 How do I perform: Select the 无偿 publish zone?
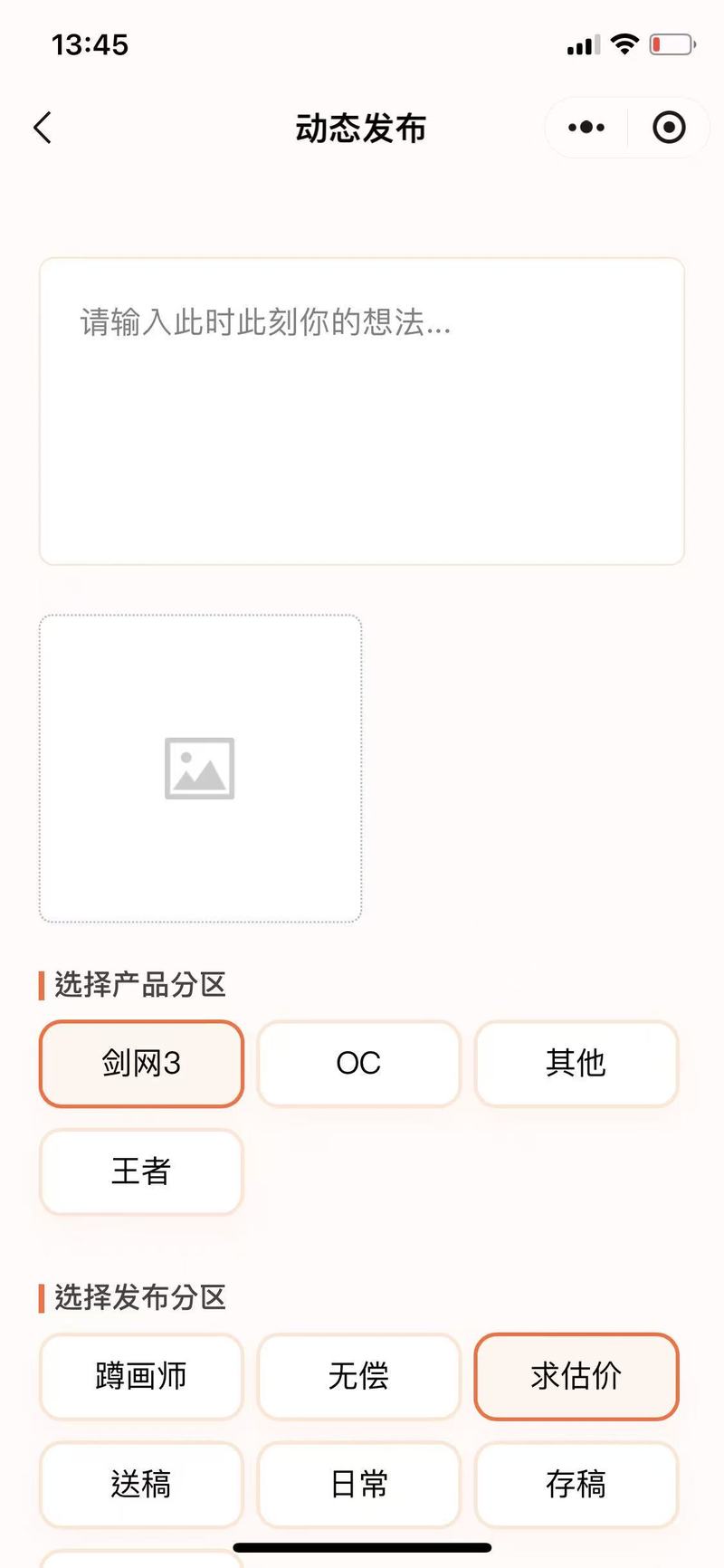[x=358, y=1376]
